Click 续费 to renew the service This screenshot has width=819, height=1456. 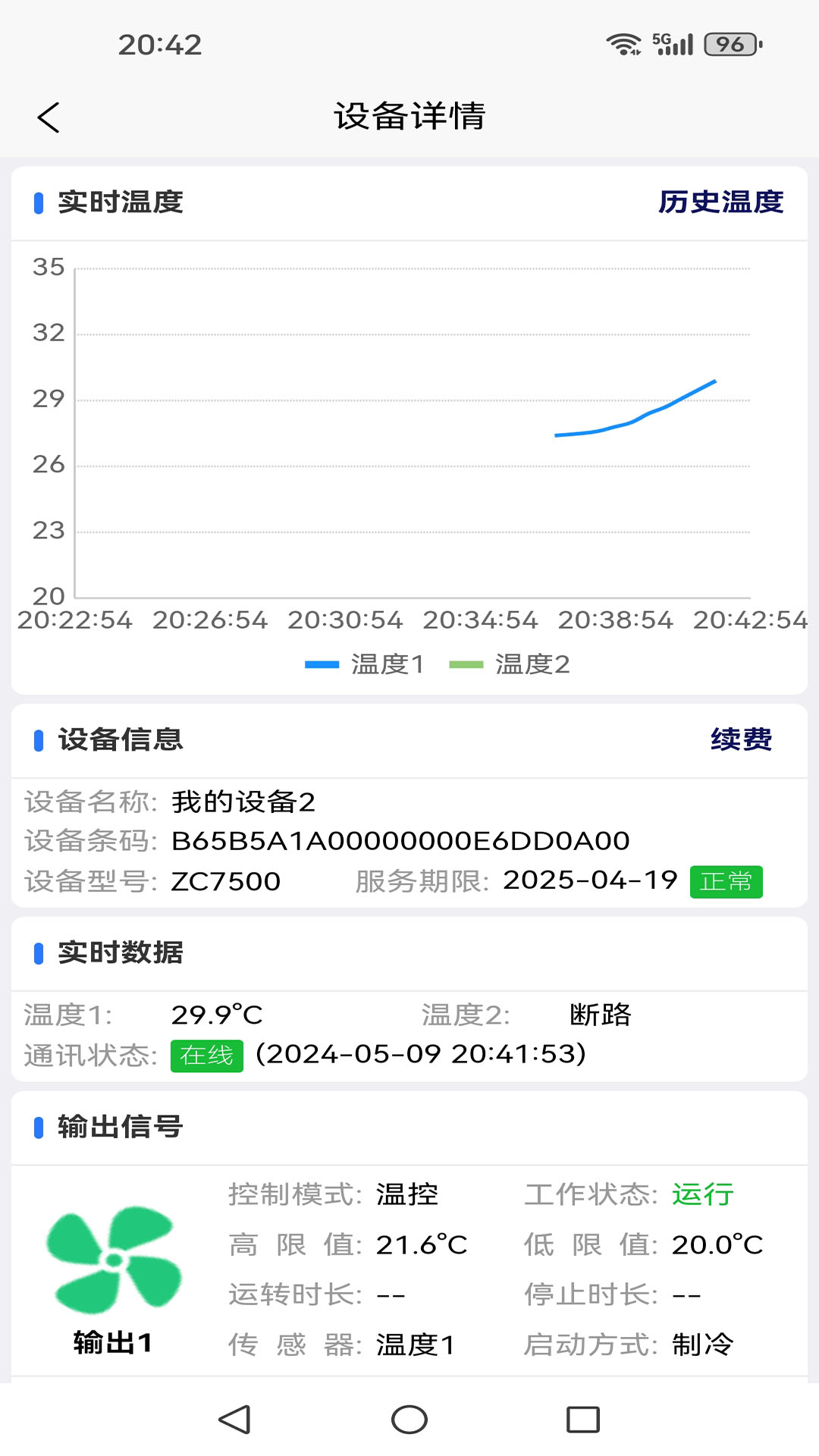tap(741, 741)
